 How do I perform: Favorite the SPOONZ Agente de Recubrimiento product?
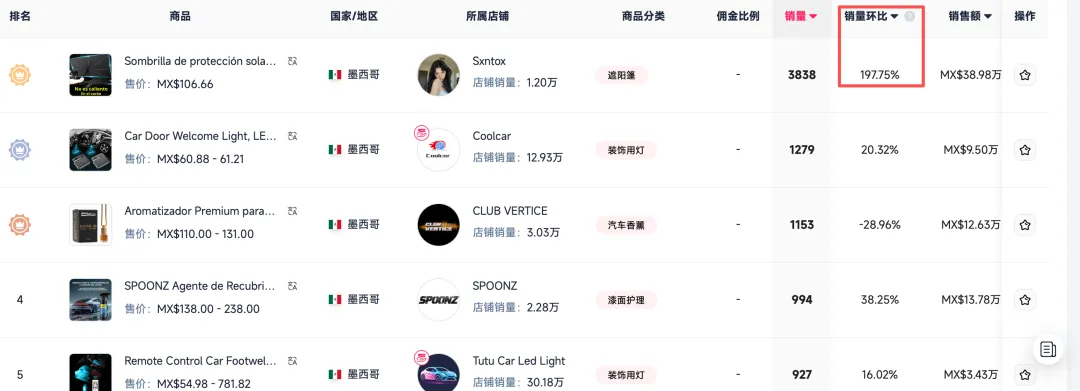(x=1025, y=299)
